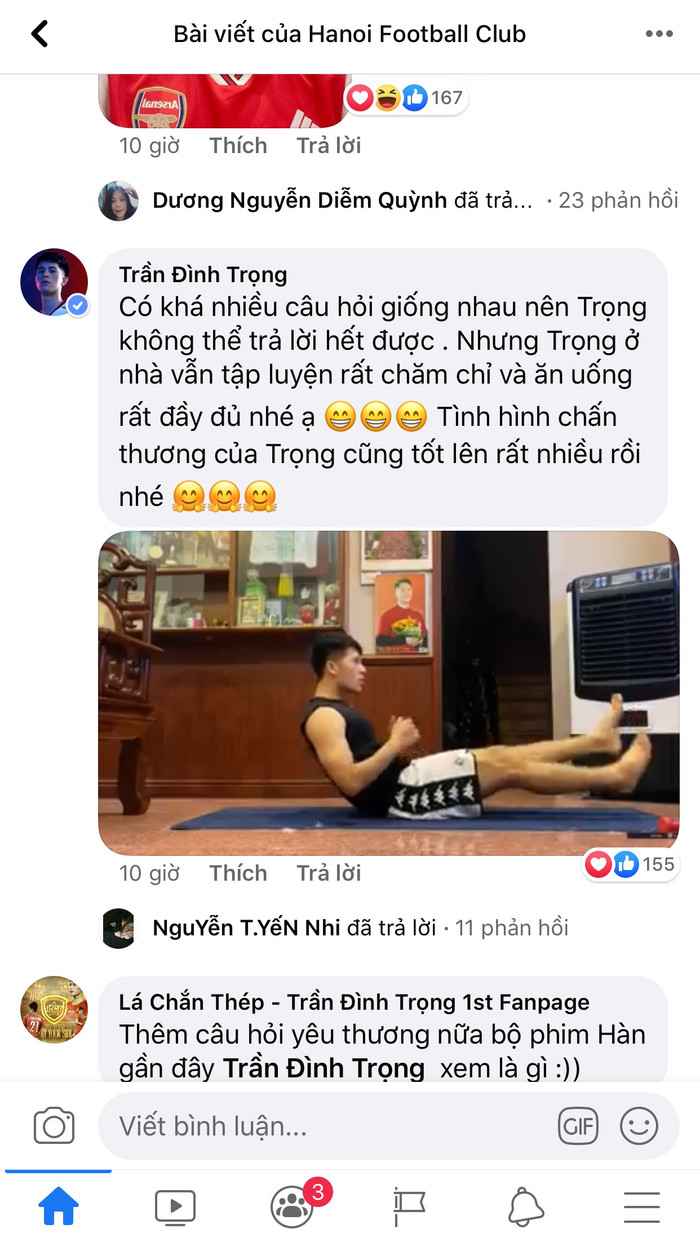The height and width of the screenshot is (1244, 700).
Task: Open Trần Đình Trọng's workout photo
Action: pos(388,692)
